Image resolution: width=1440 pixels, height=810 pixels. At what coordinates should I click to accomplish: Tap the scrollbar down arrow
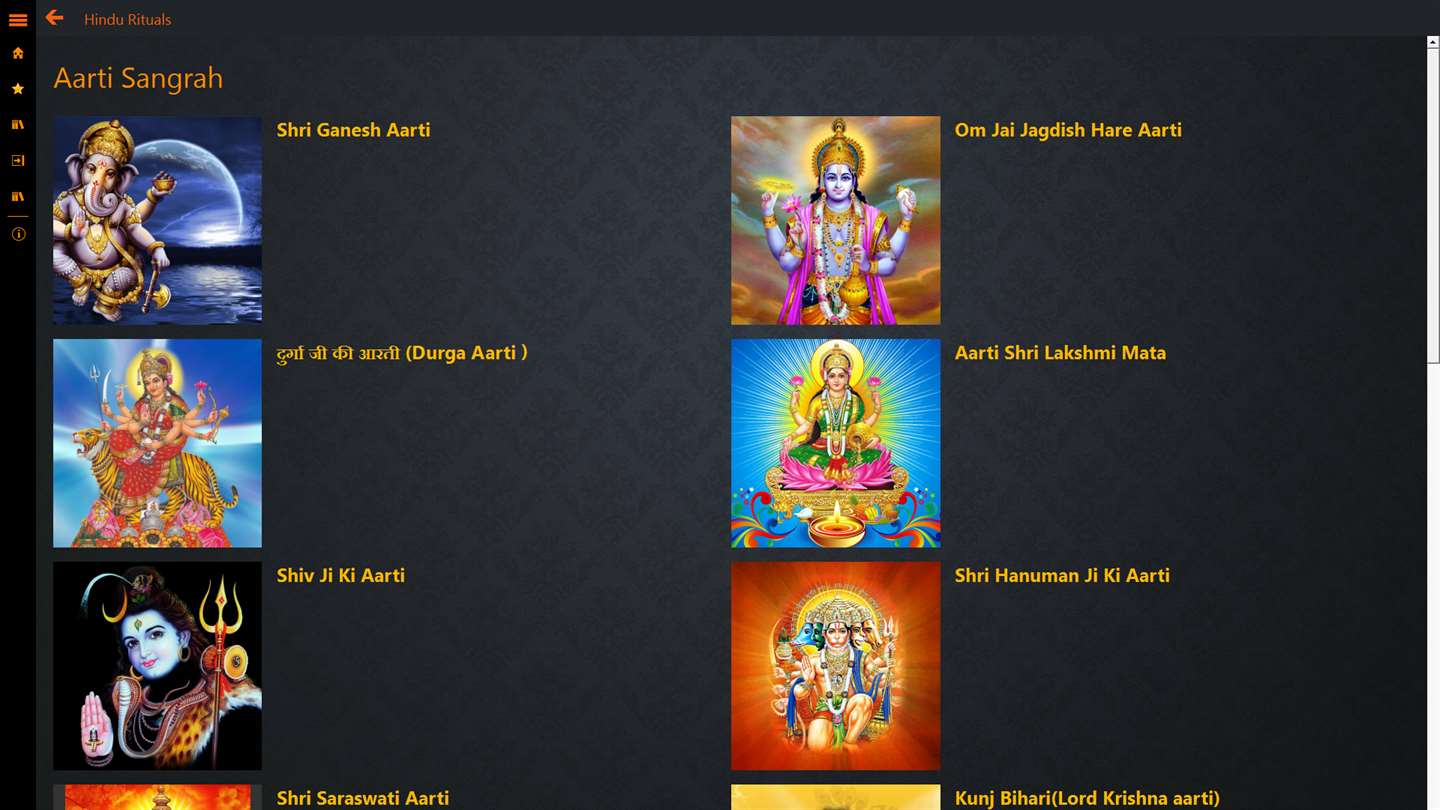[x=1433, y=803]
